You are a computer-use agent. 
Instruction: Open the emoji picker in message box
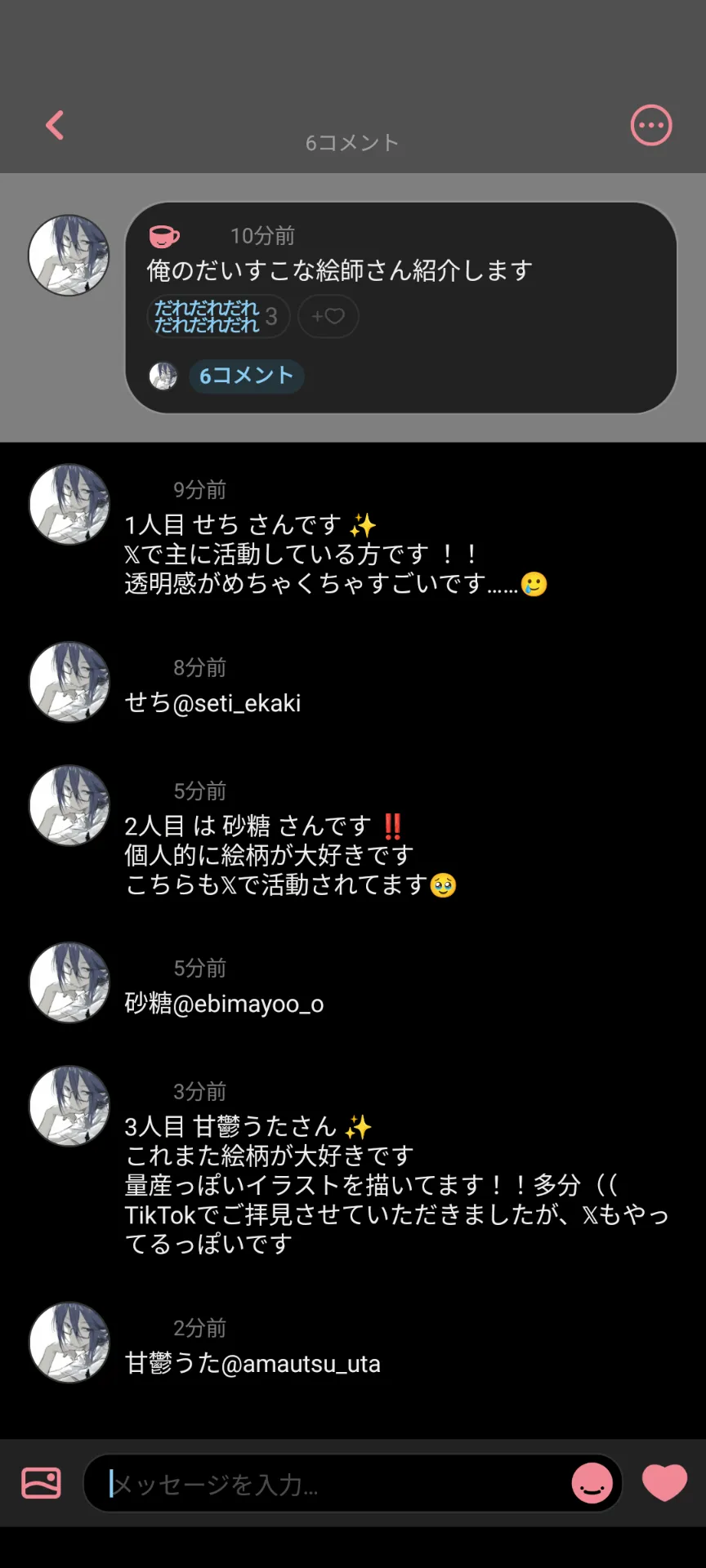pos(592,1483)
